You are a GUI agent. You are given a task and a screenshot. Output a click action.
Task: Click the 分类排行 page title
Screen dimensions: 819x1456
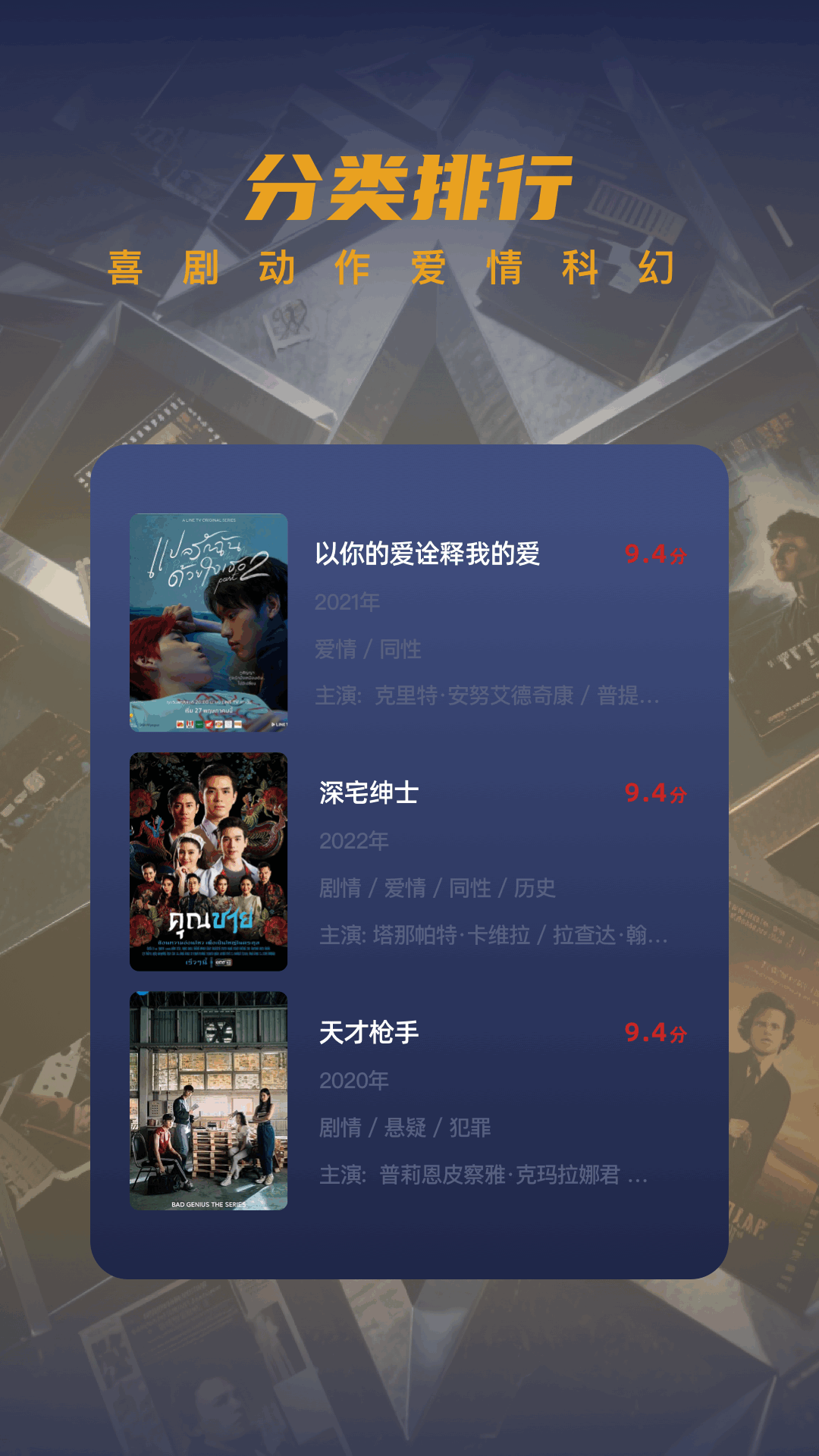click(x=409, y=187)
